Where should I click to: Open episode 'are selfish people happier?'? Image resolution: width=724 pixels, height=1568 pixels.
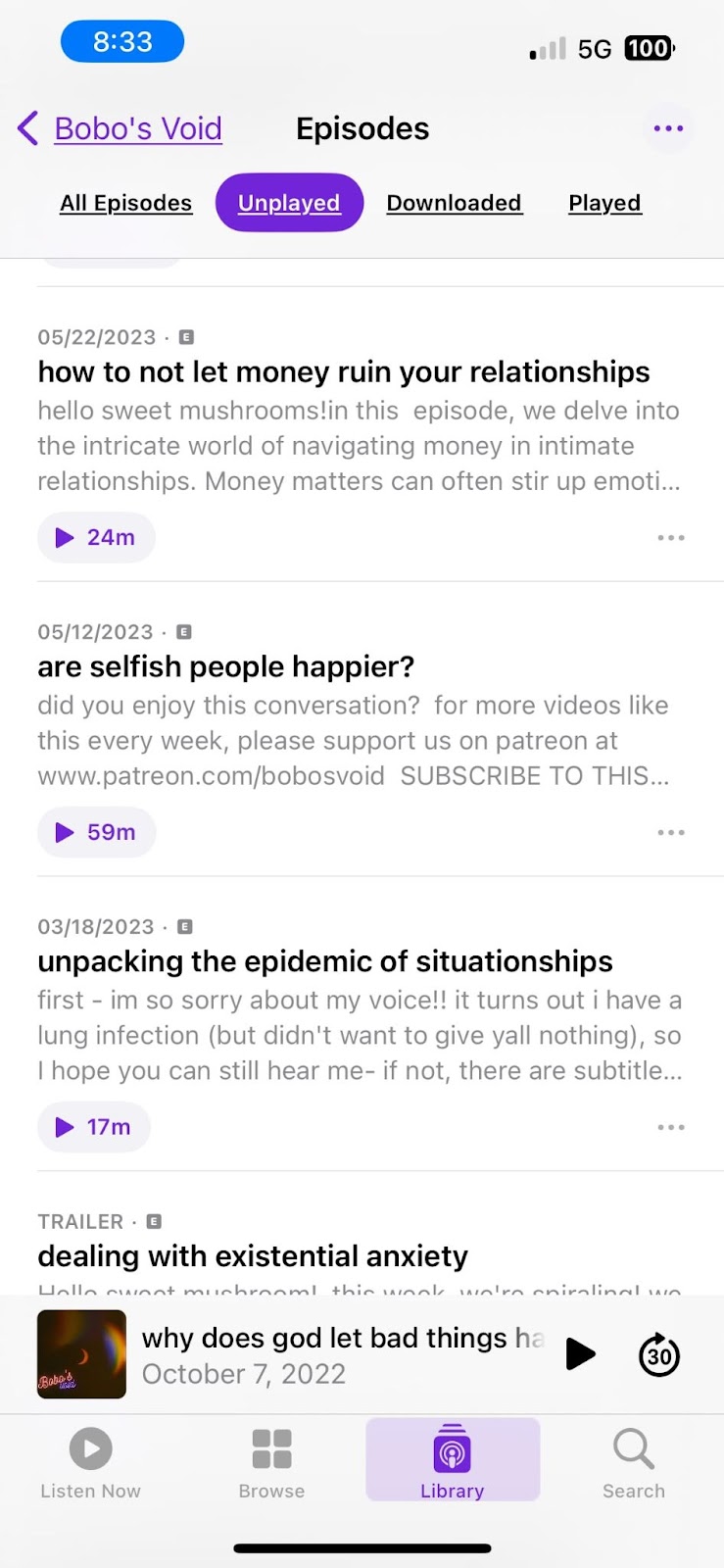(226, 666)
